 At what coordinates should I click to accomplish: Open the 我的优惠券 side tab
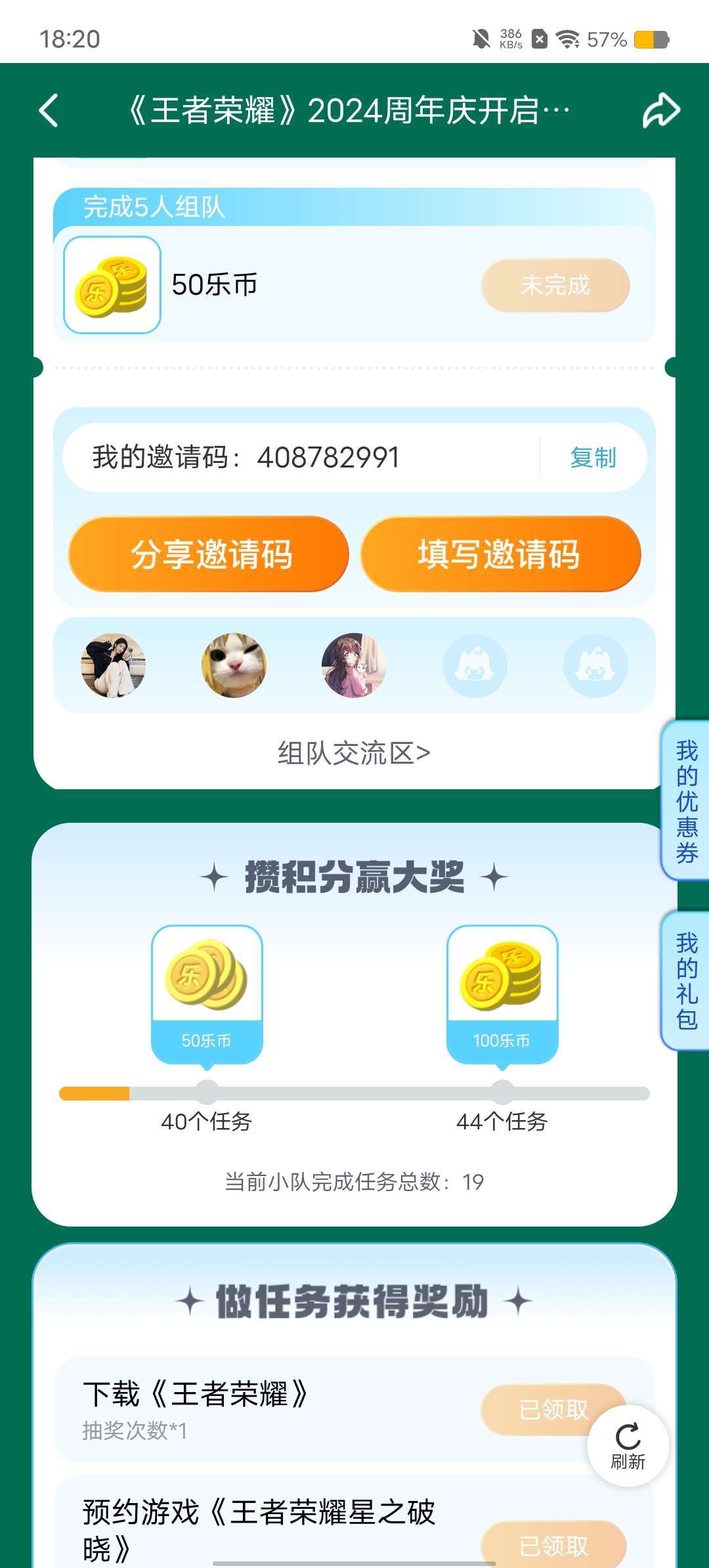[x=687, y=800]
